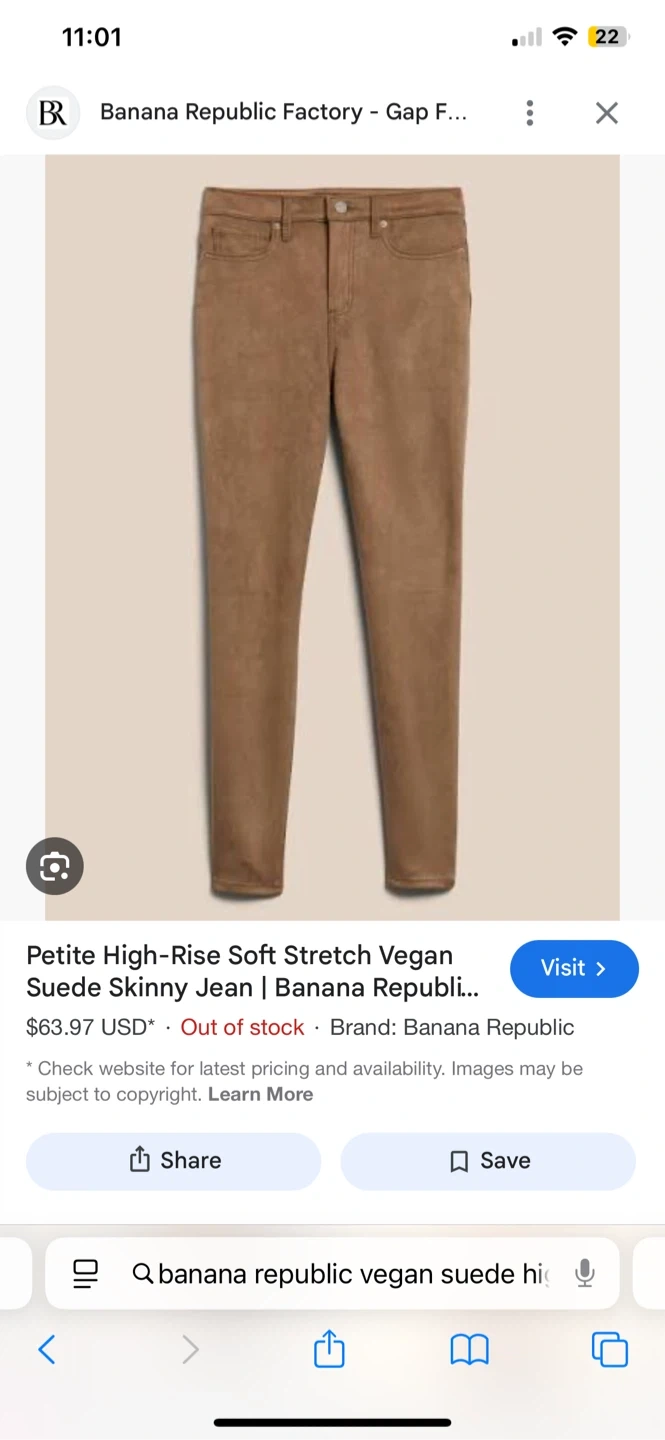Start voice search with the microphone

click(585, 1274)
